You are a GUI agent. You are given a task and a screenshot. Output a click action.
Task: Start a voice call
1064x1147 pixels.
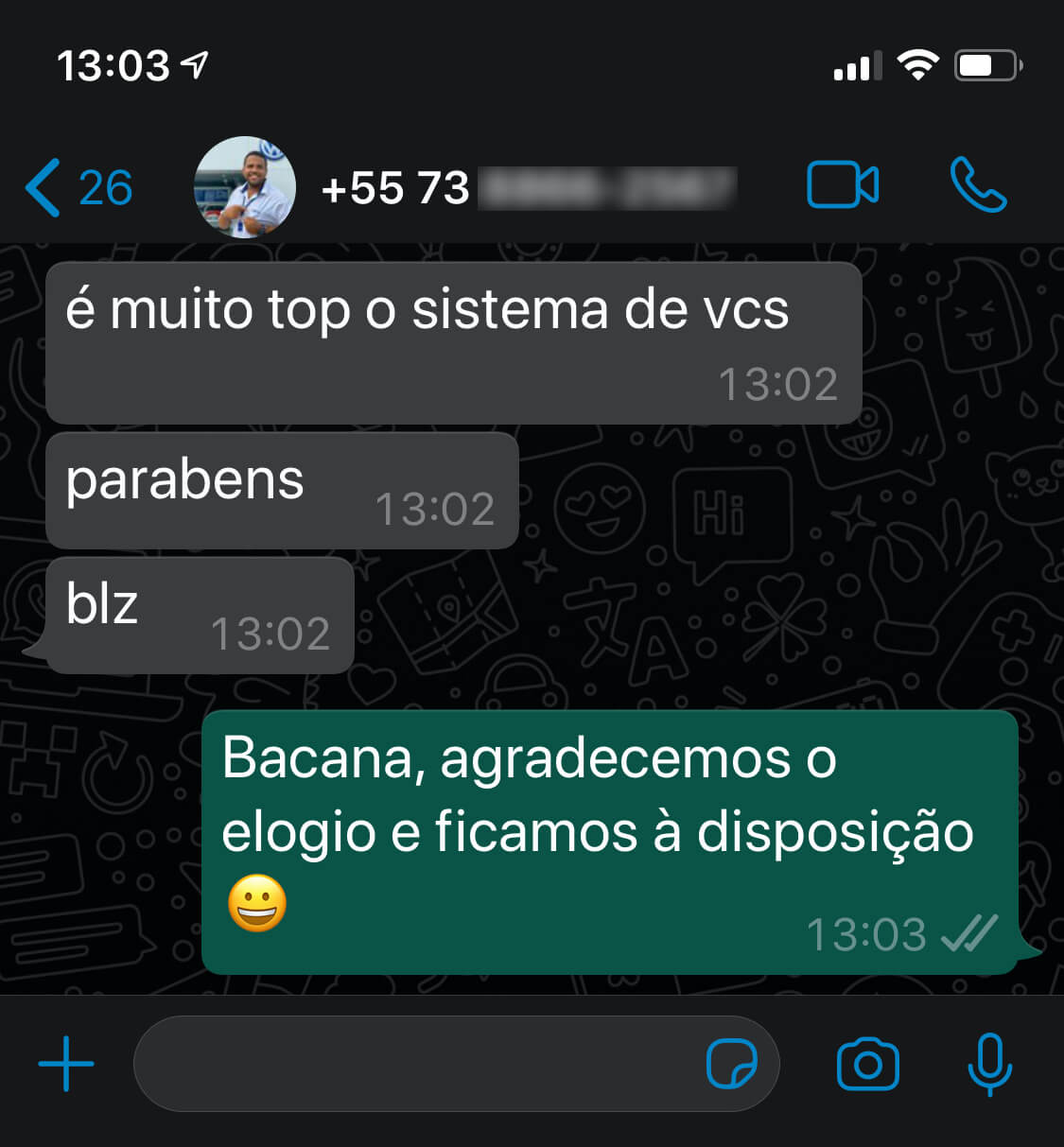[978, 184]
